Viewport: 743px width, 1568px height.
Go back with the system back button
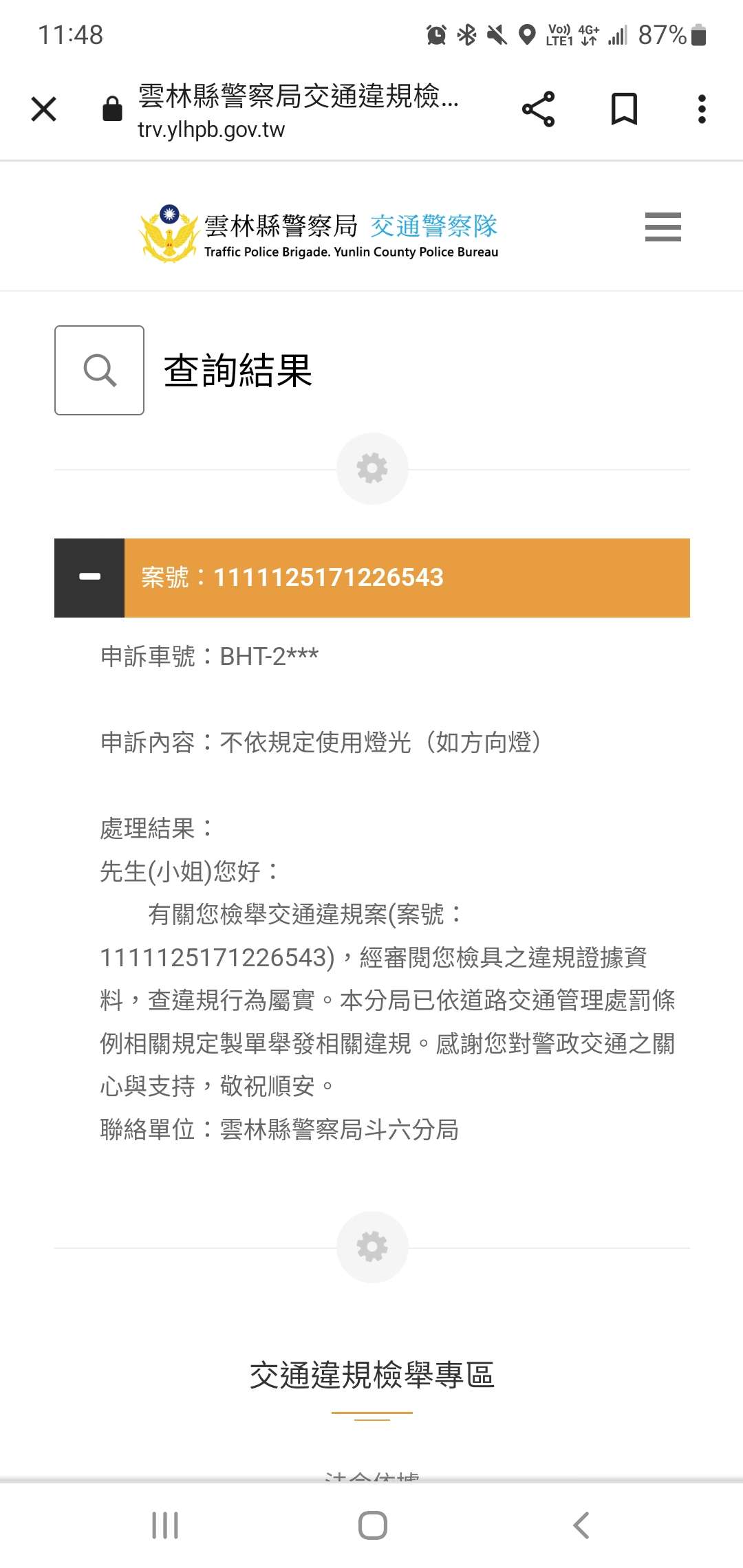[581, 1525]
